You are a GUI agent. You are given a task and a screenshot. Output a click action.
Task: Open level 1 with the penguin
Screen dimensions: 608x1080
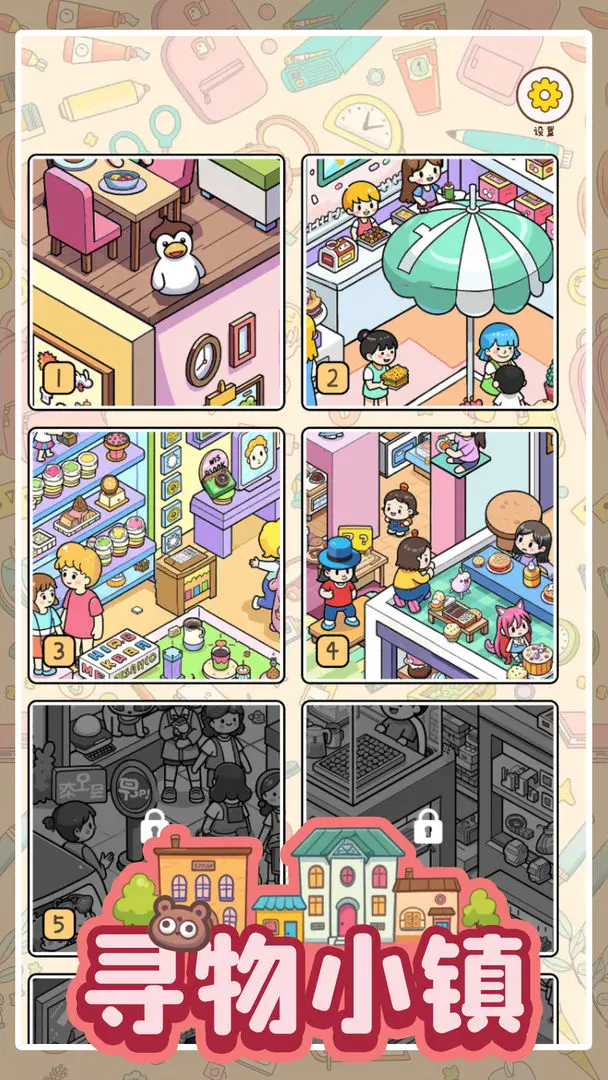click(x=156, y=282)
